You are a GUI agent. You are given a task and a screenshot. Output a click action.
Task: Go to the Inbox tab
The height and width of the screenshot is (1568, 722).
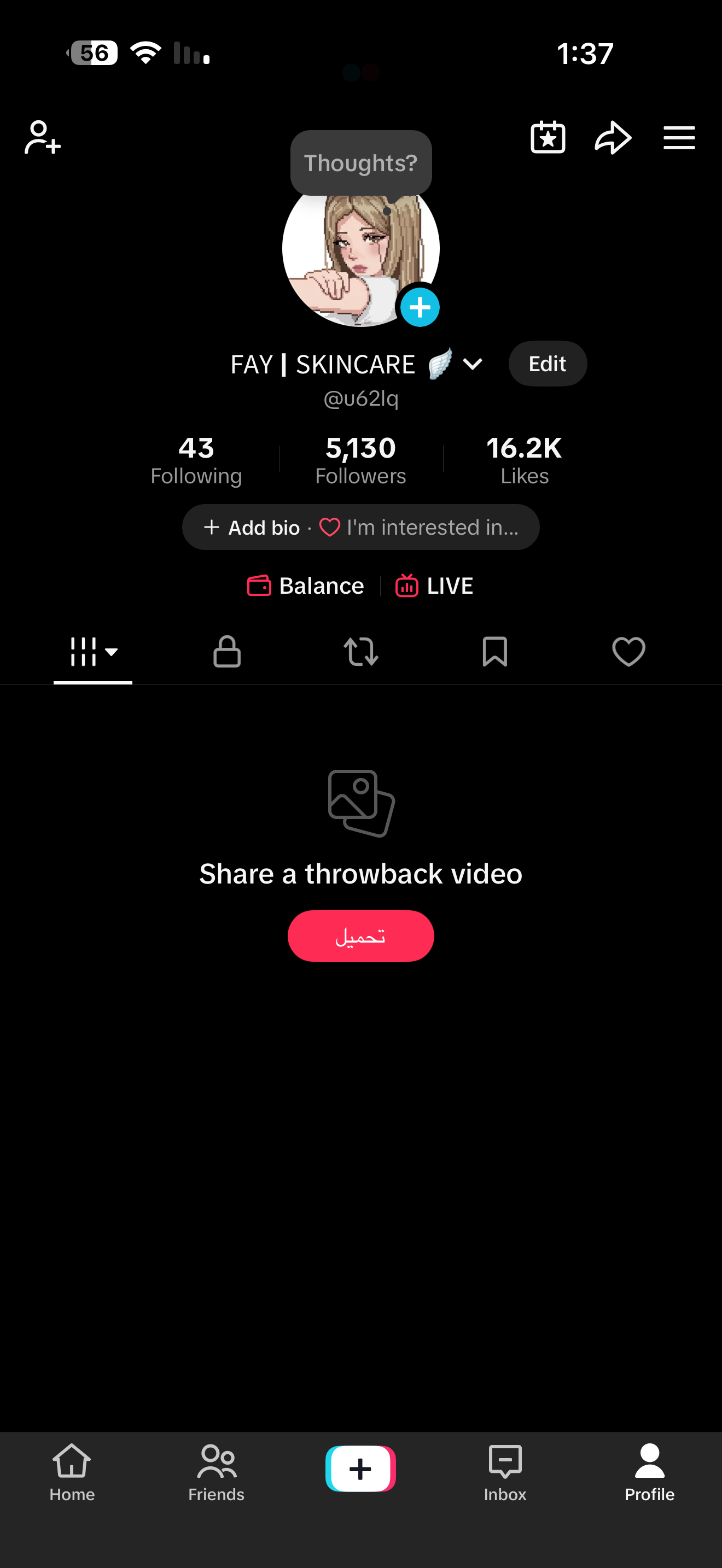click(x=505, y=1473)
